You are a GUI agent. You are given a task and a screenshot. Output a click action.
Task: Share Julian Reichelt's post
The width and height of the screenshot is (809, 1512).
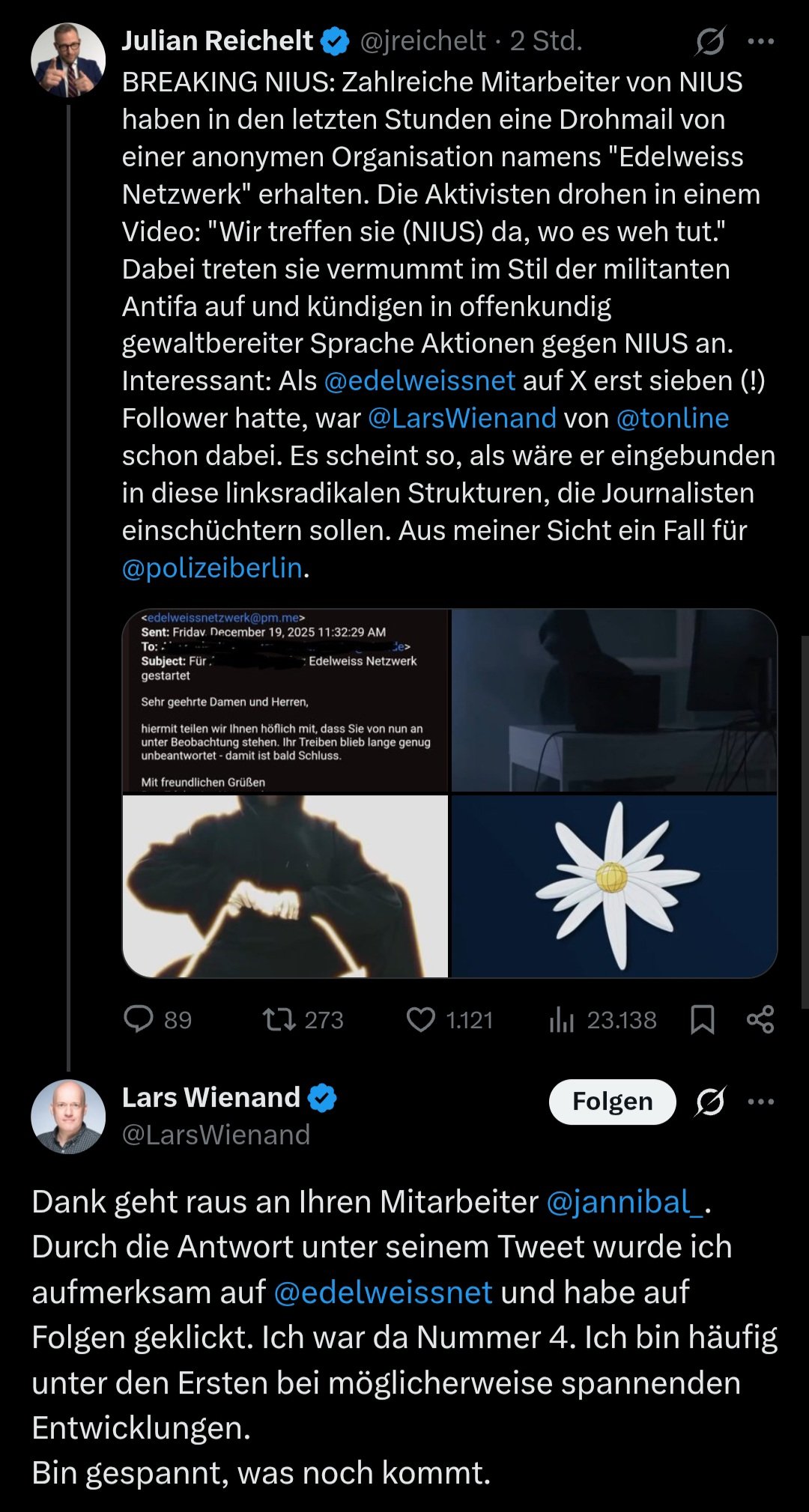pyautogui.click(x=760, y=1019)
